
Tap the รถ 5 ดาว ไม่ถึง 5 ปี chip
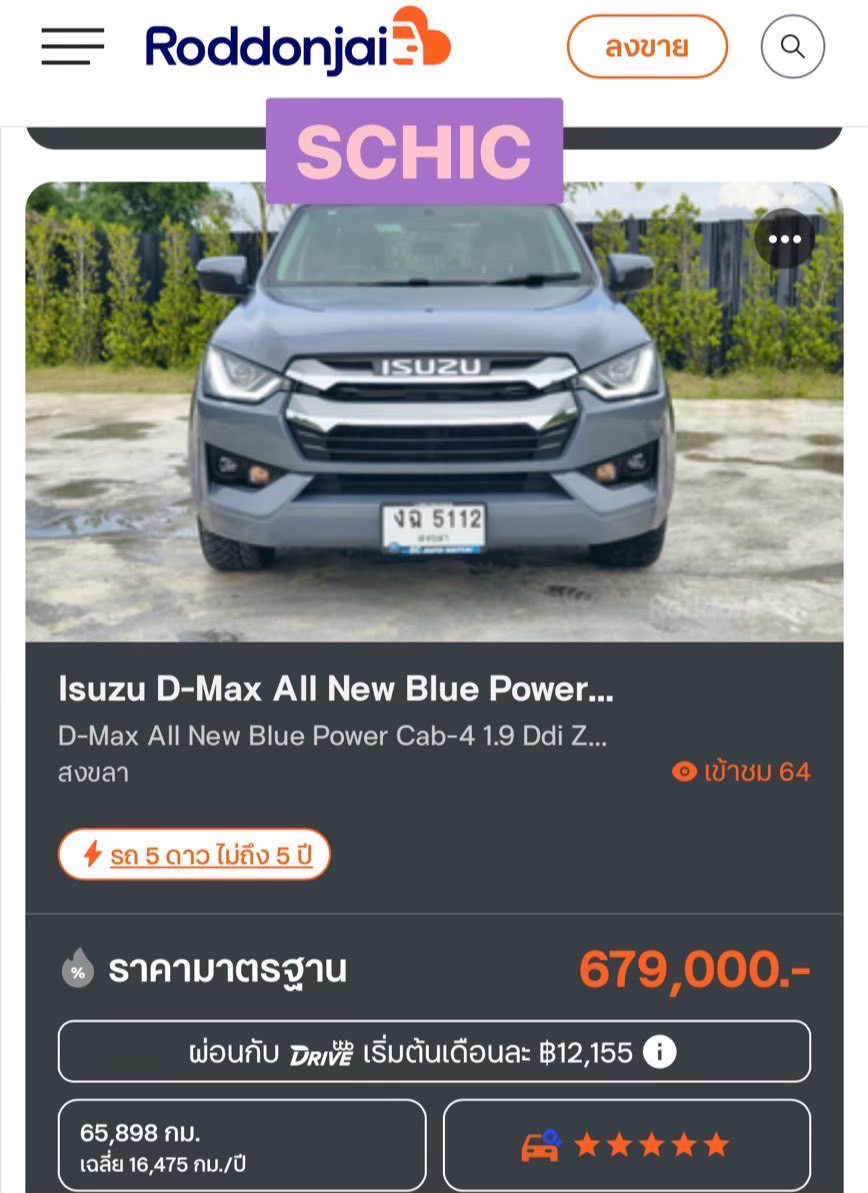pyautogui.click(x=194, y=855)
